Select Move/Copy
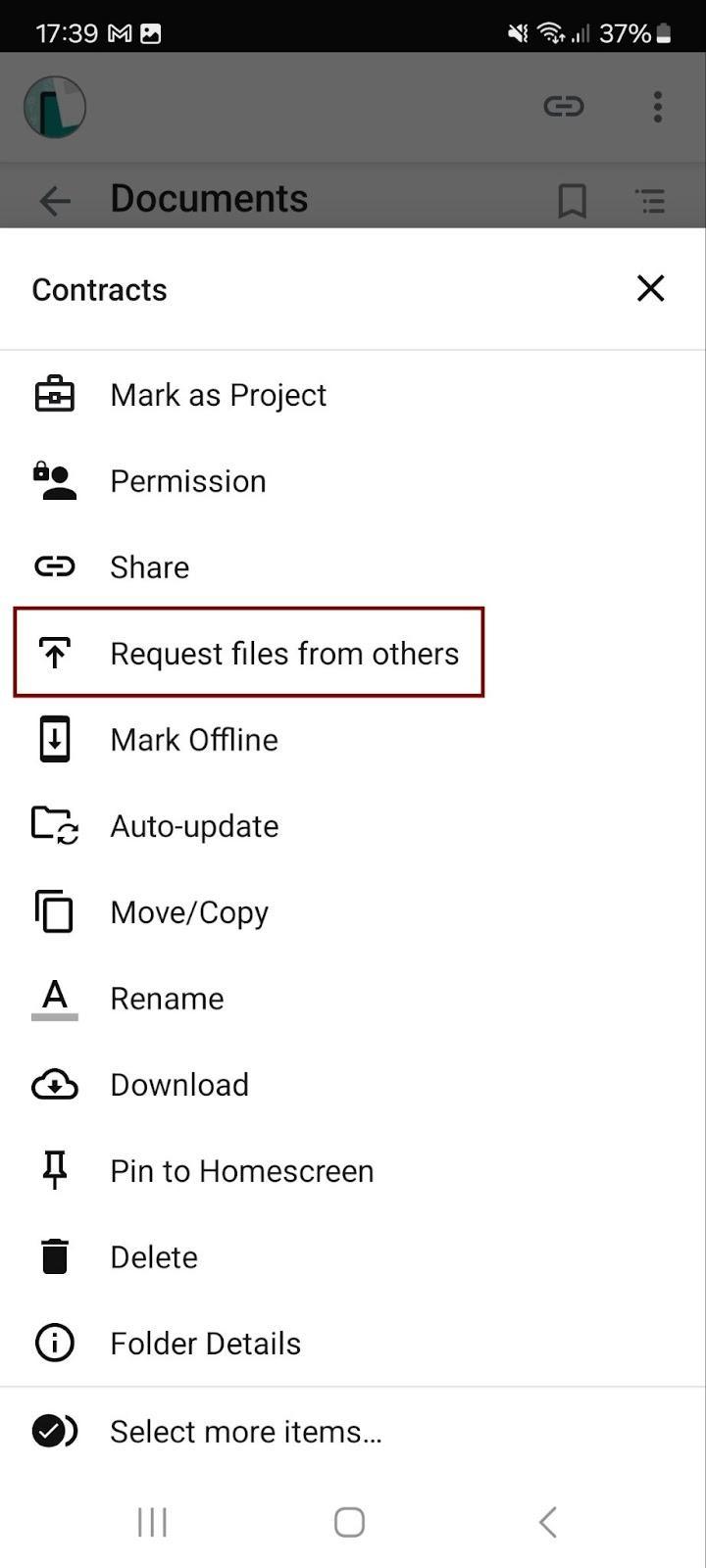Viewport: 706px width, 1568px height. [x=353, y=912]
